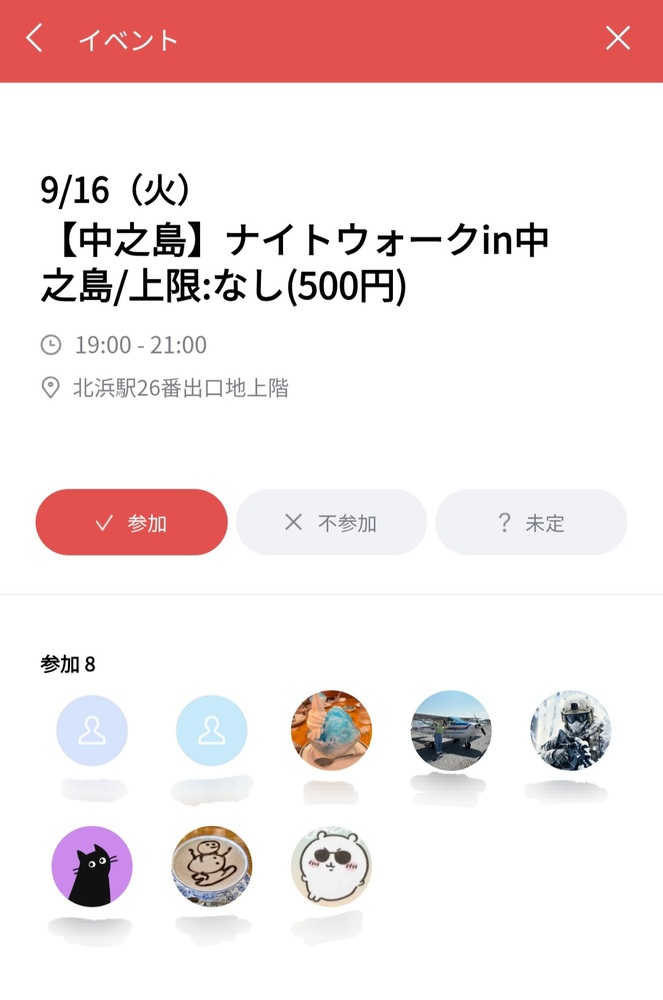The width and height of the screenshot is (663, 1000).
Task: View the black cat avatar participant
Action: click(x=92, y=866)
